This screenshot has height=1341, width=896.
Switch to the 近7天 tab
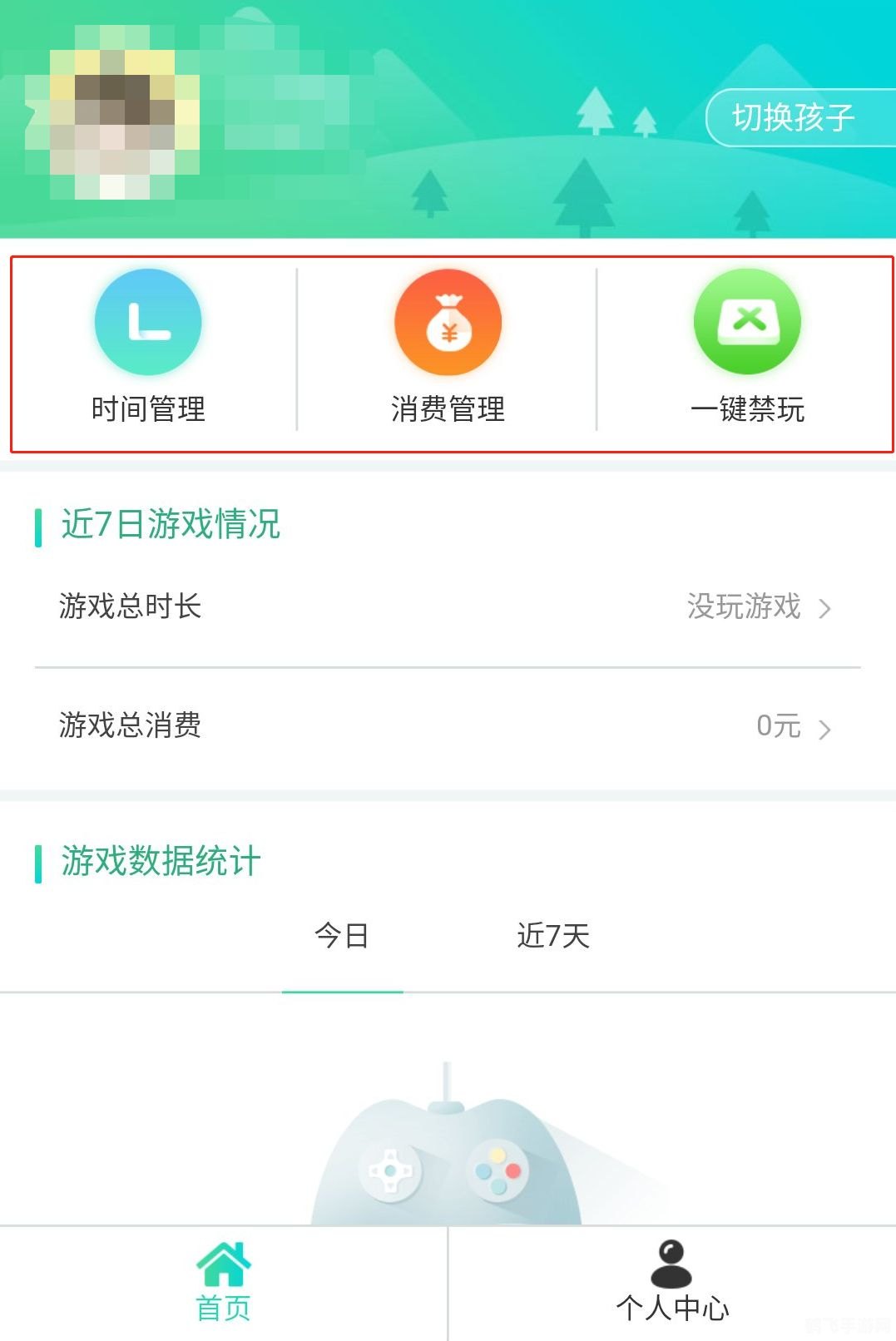click(552, 936)
